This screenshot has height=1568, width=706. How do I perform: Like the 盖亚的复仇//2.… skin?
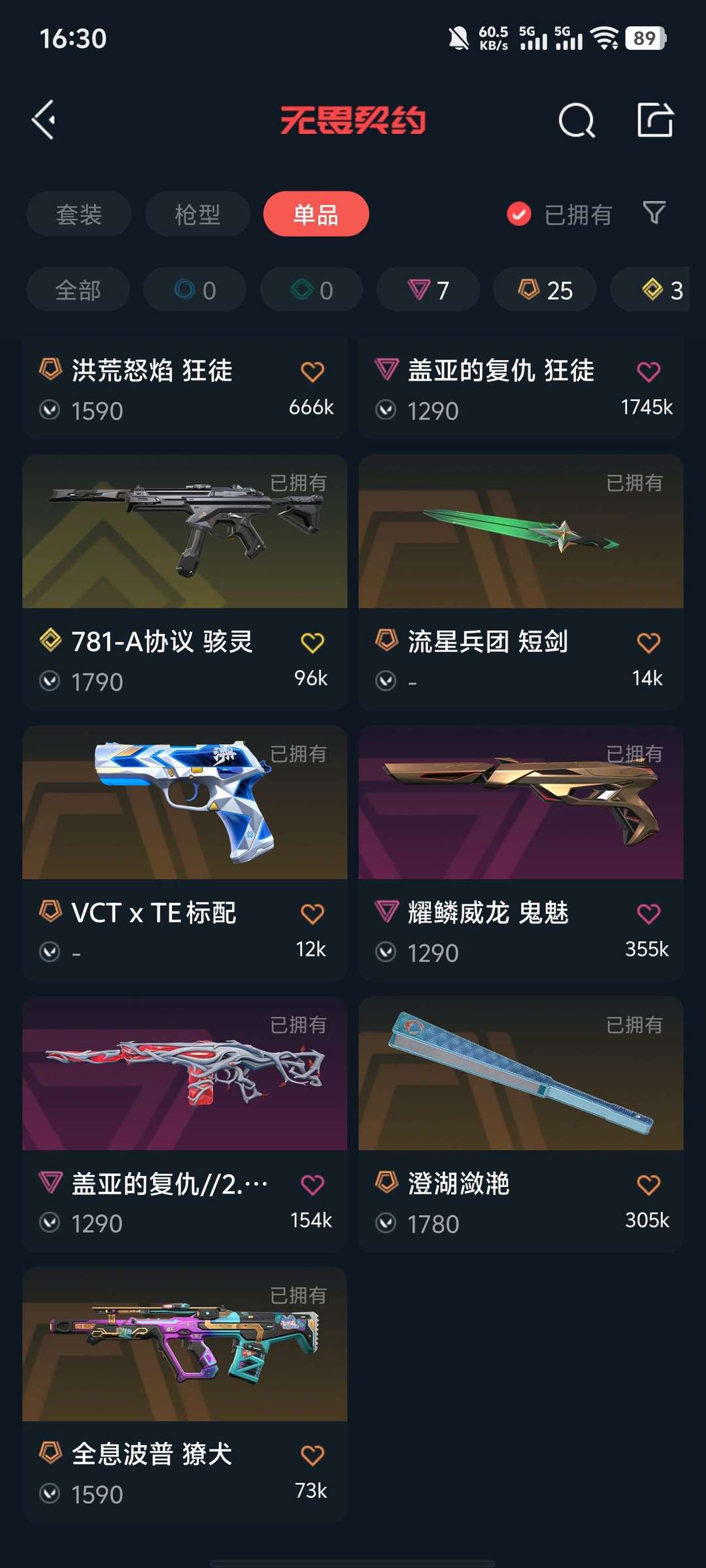click(312, 1184)
